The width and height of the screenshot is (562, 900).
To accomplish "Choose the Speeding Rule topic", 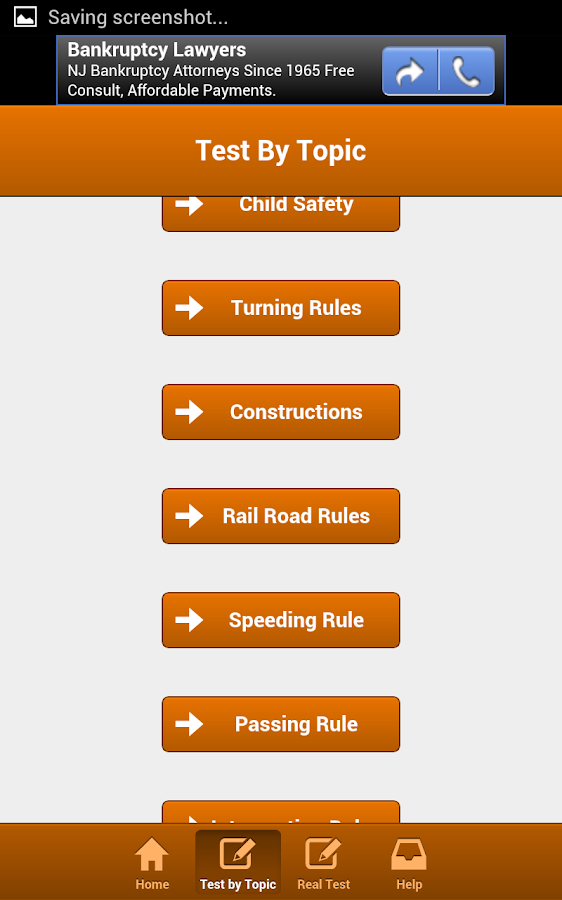I will [x=281, y=620].
